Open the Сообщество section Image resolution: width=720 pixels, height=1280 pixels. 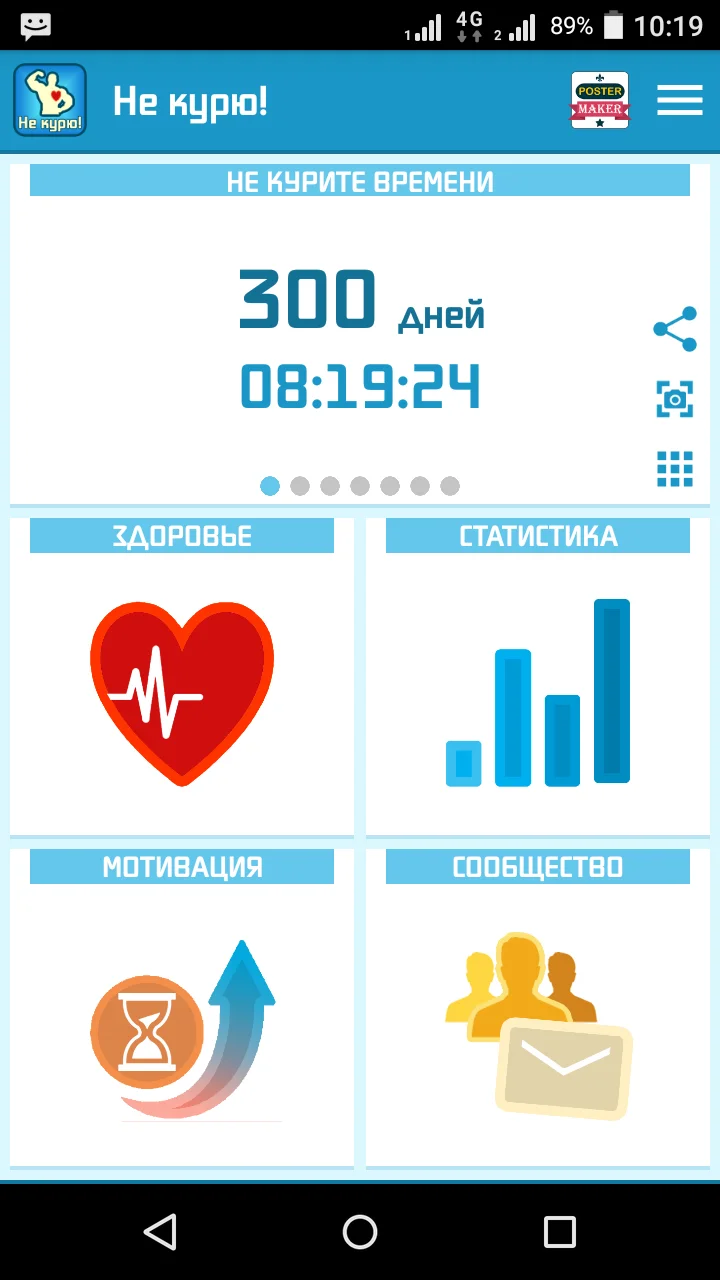537,867
